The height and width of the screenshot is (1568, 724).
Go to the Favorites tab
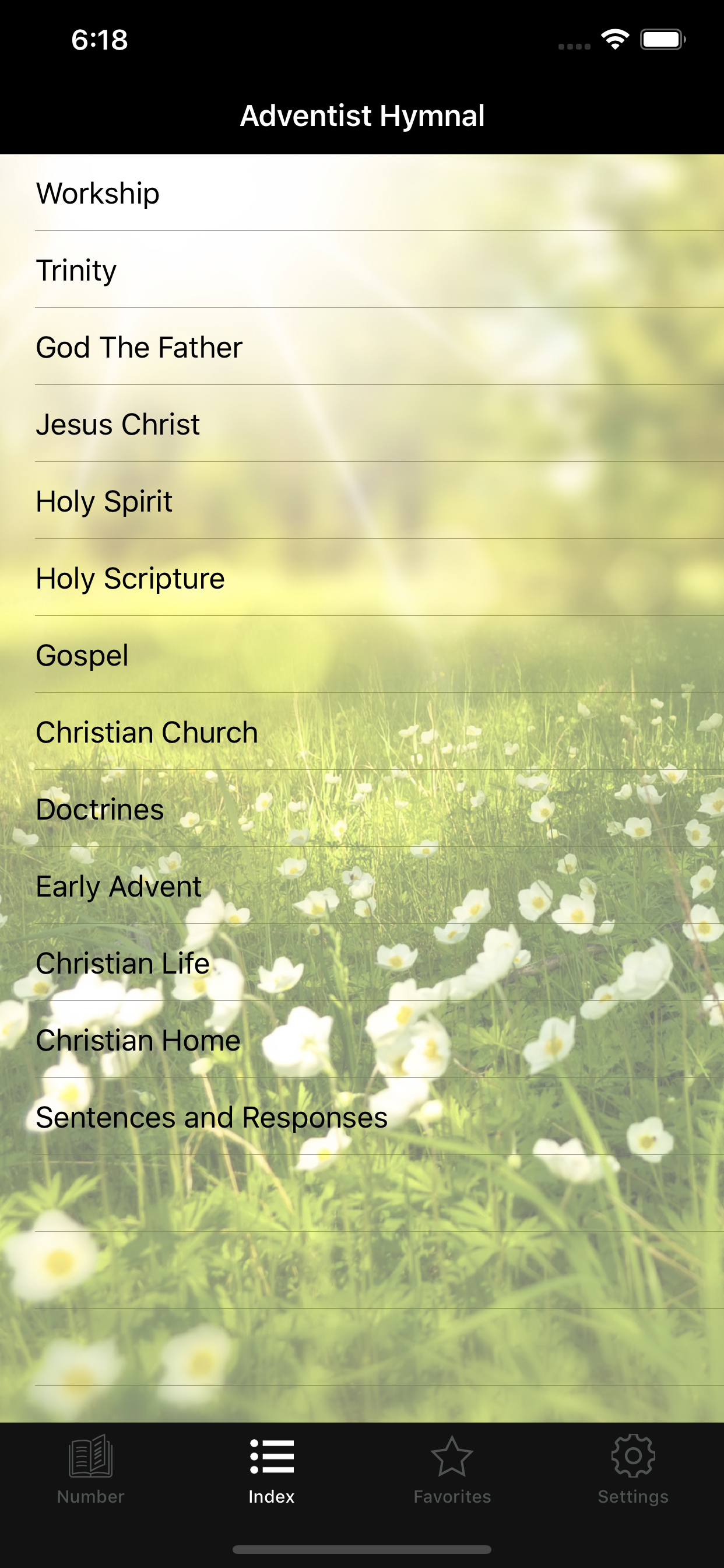[x=452, y=1470]
